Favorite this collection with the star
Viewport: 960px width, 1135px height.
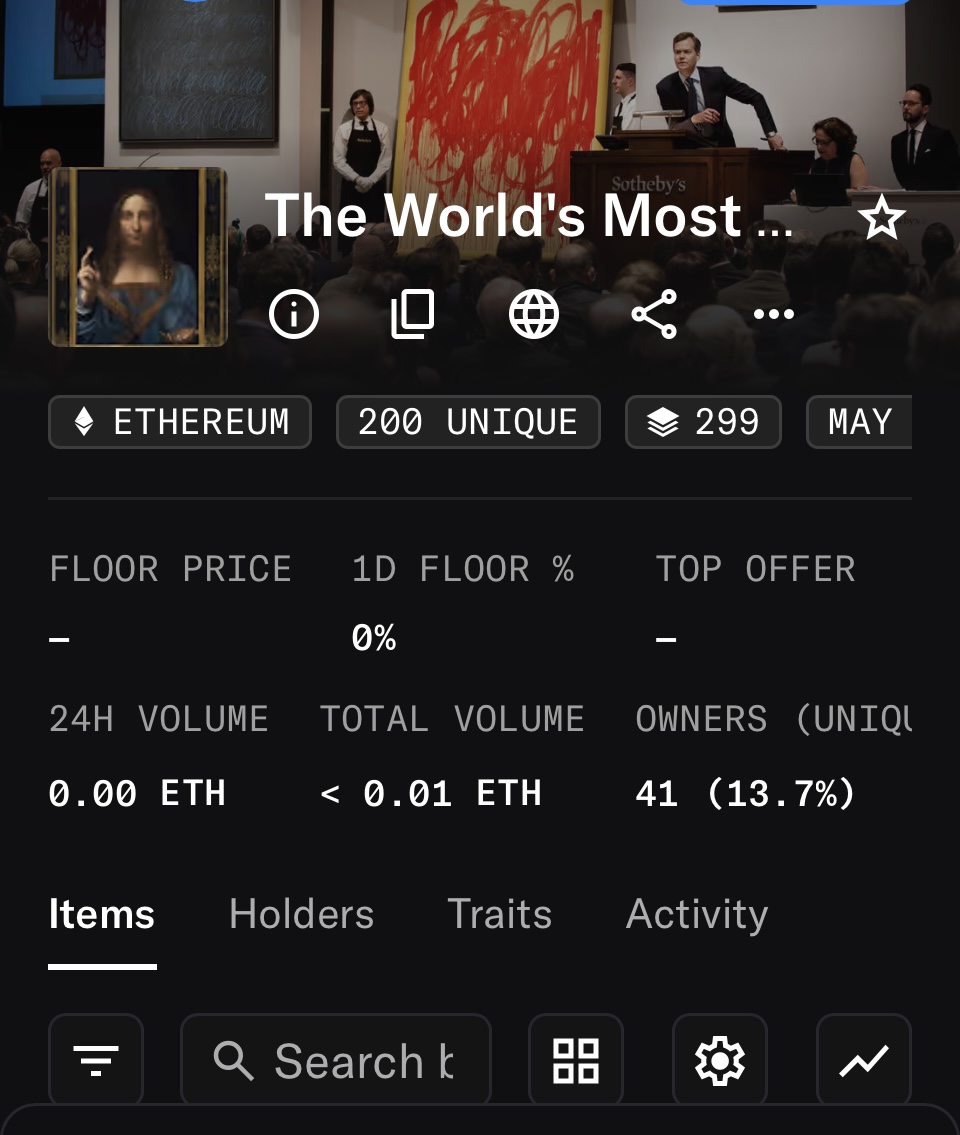pyautogui.click(x=881, y=218)
